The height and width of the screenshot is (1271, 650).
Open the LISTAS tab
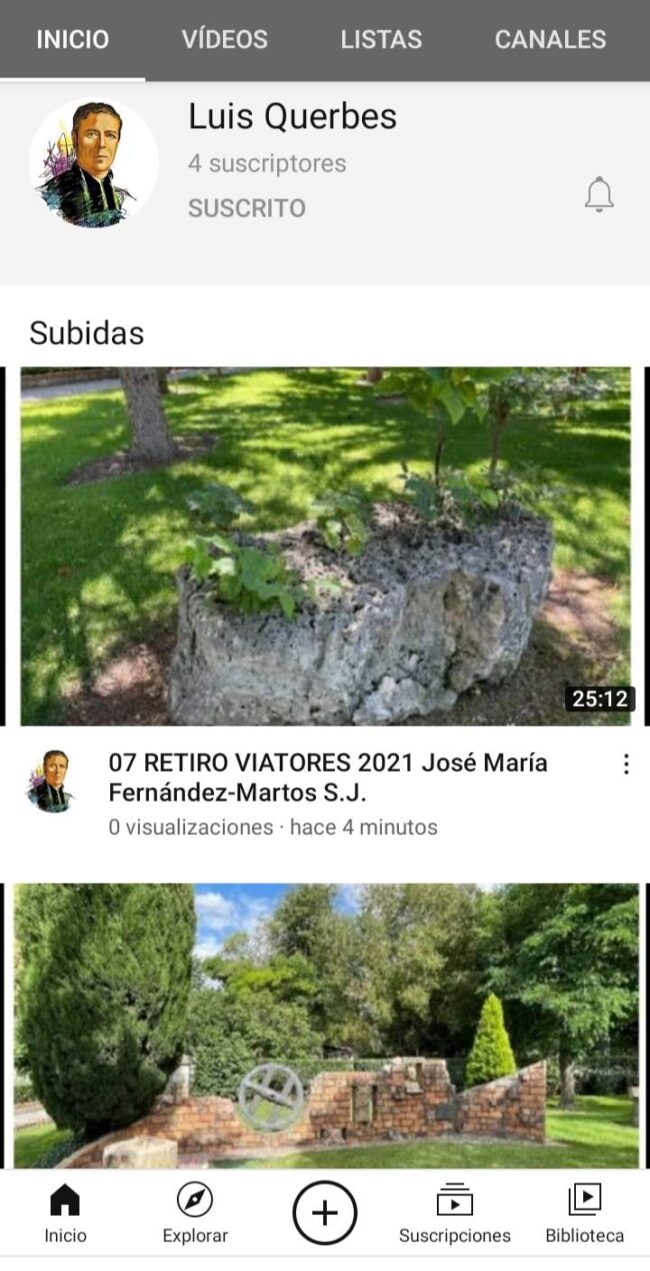pos(380,40)
